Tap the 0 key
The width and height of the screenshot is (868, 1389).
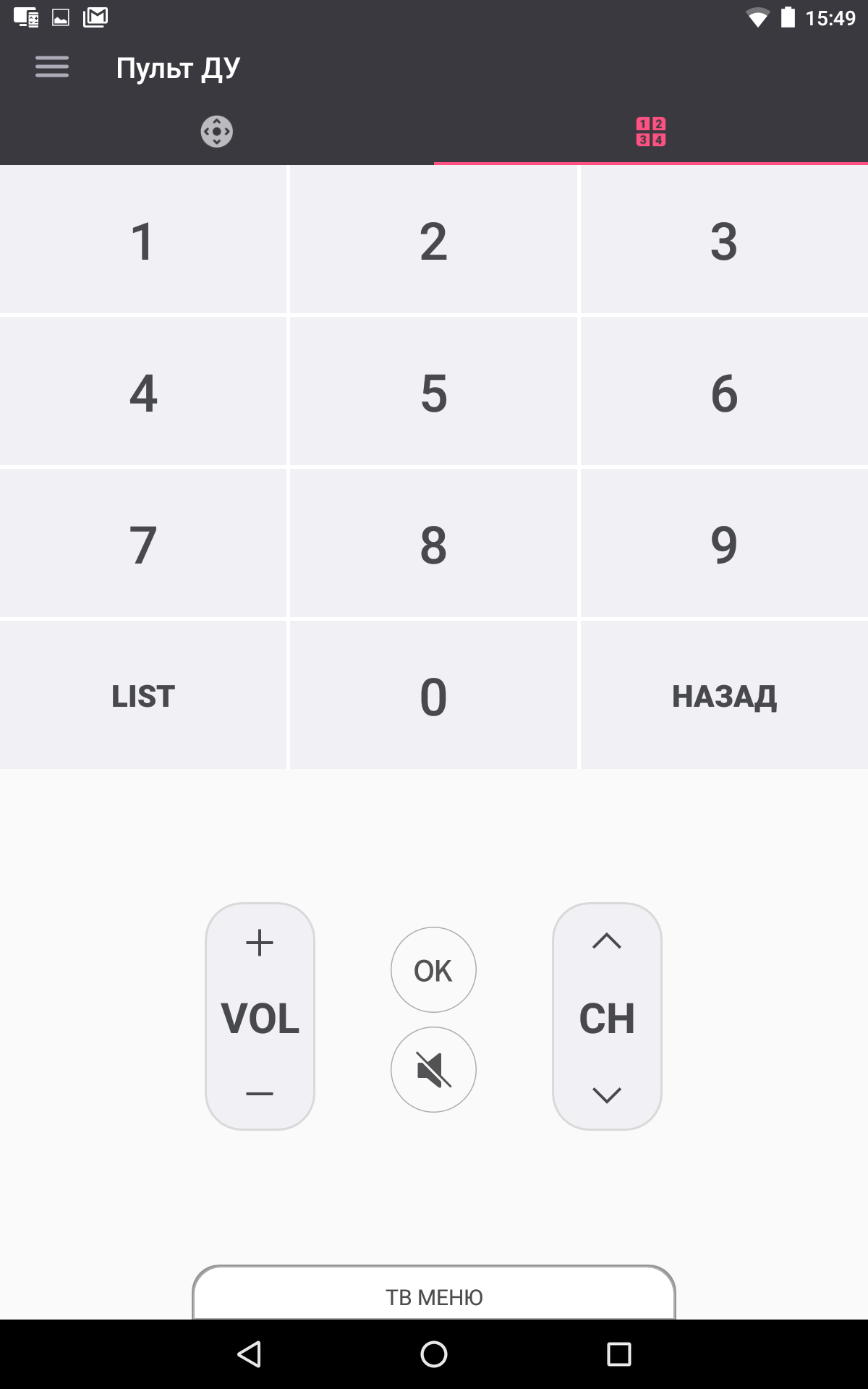coord(433,696)
